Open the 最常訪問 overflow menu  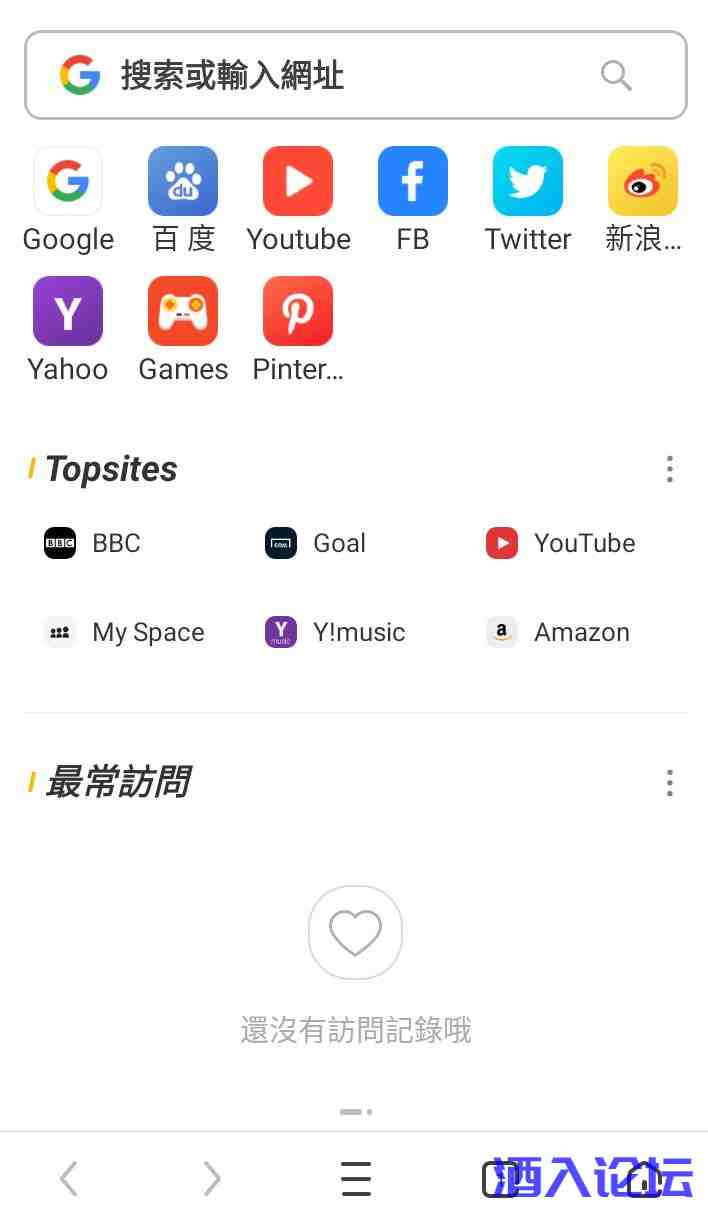(669, 783)
